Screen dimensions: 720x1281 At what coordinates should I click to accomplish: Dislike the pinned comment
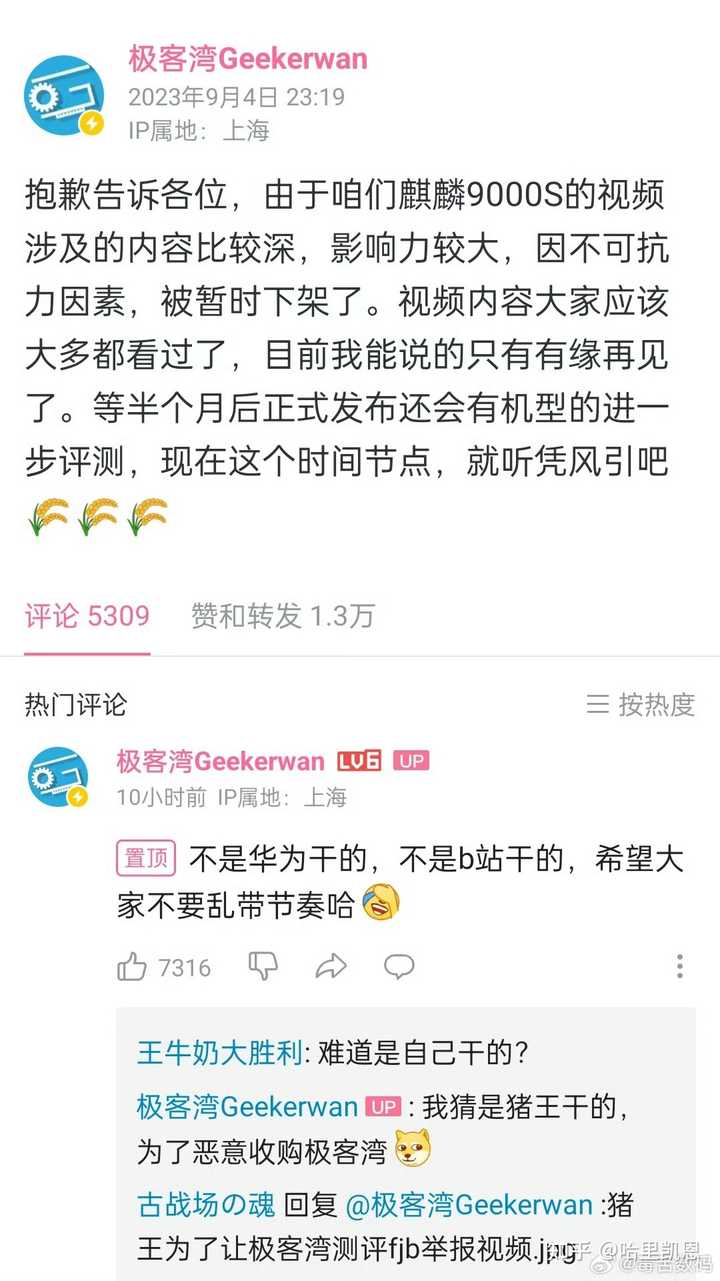tap(263, 966)
